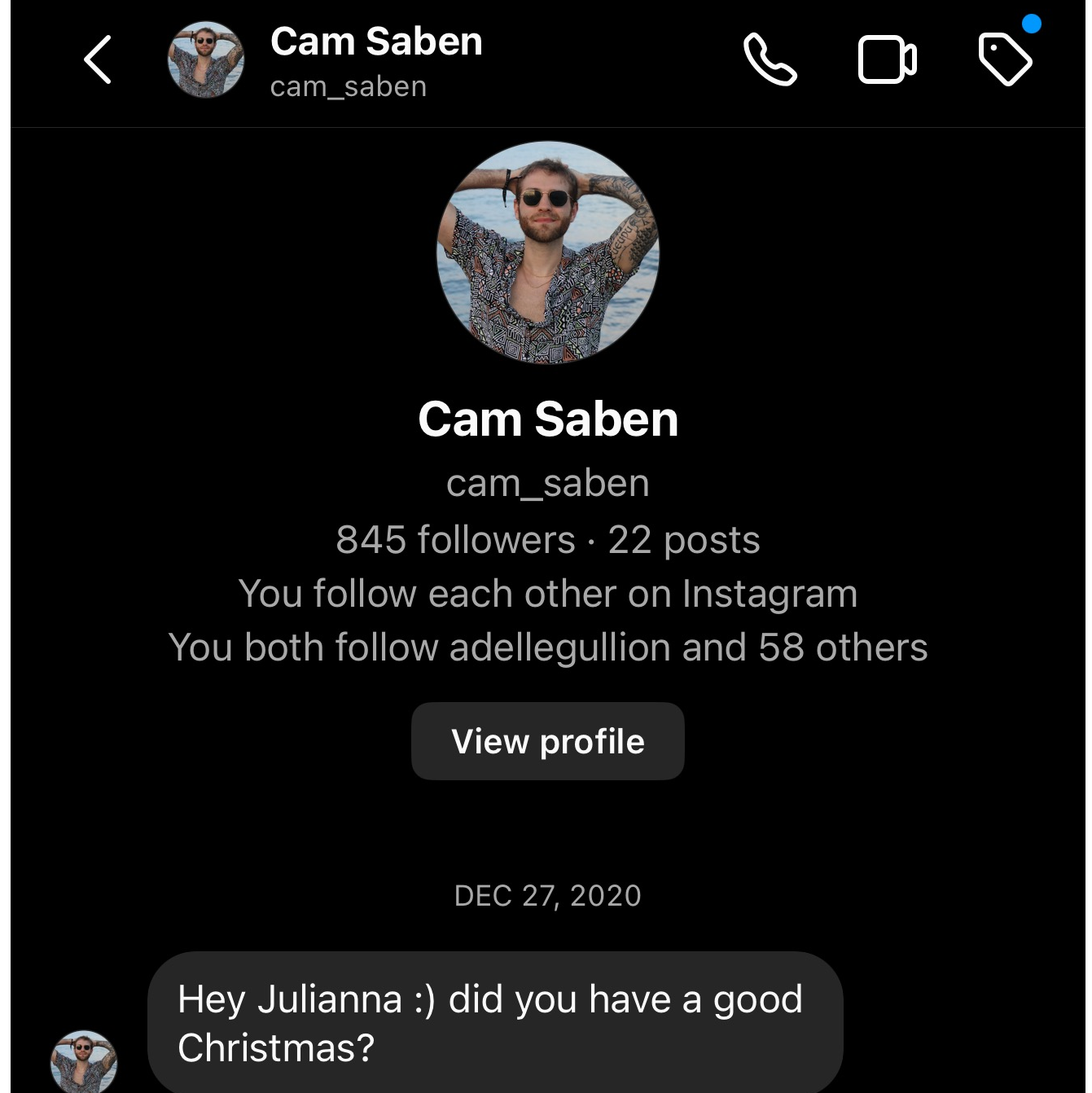Go back to the message list
This screenshot has width=1092, height=1093.
[x=98, y=59]
